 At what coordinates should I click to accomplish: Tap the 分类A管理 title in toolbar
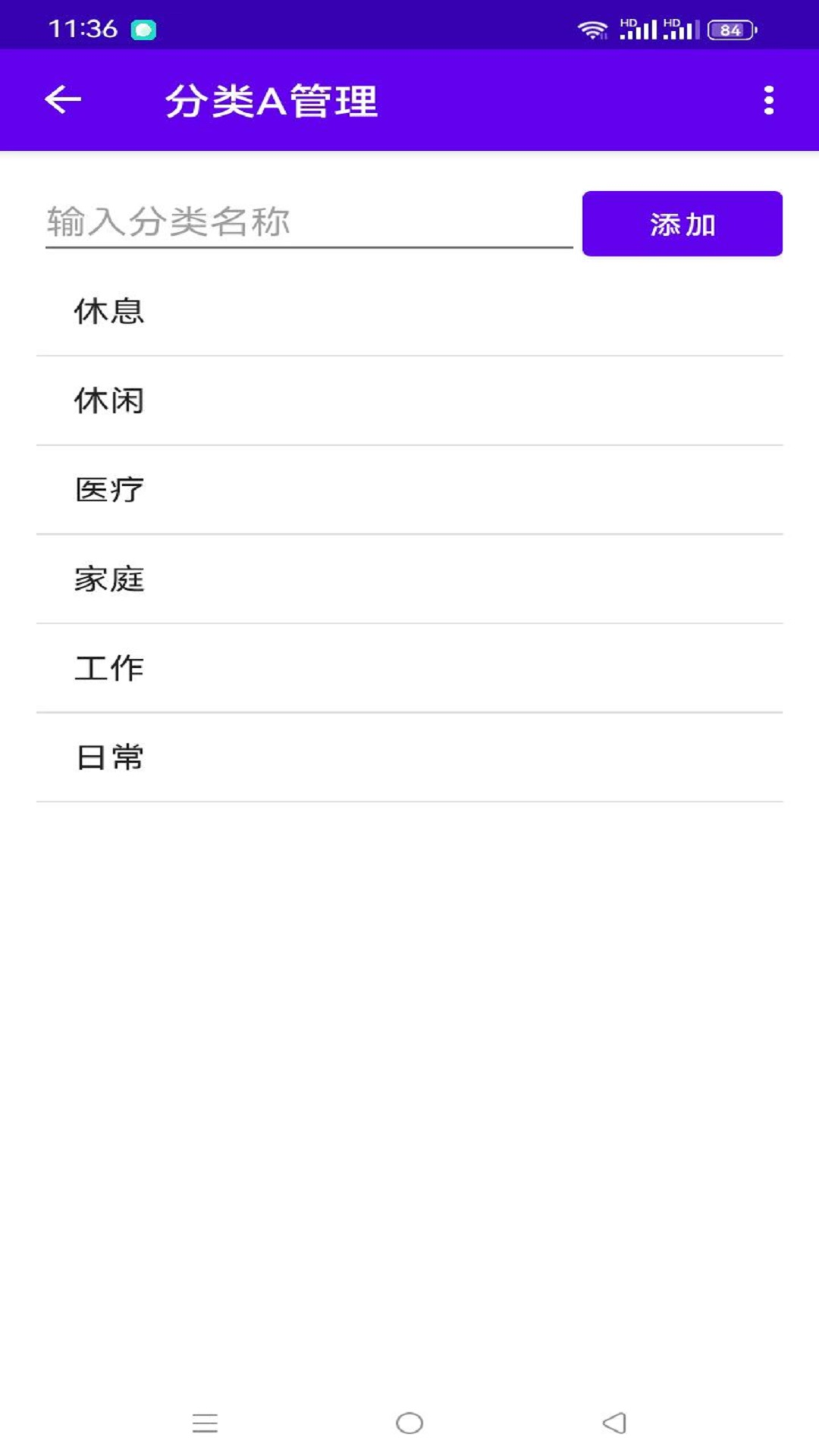(273, 101)
